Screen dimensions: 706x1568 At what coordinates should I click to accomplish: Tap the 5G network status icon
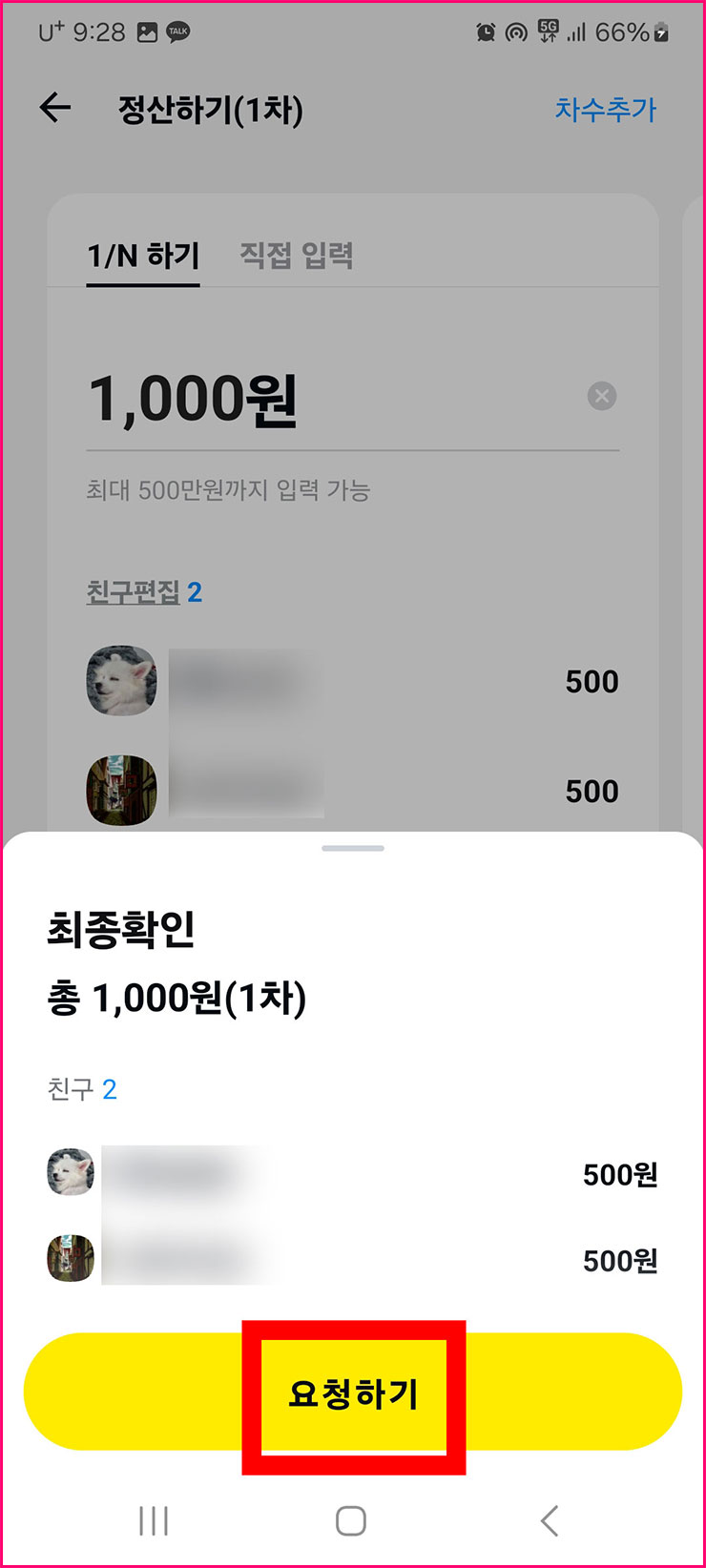[547, 29]
